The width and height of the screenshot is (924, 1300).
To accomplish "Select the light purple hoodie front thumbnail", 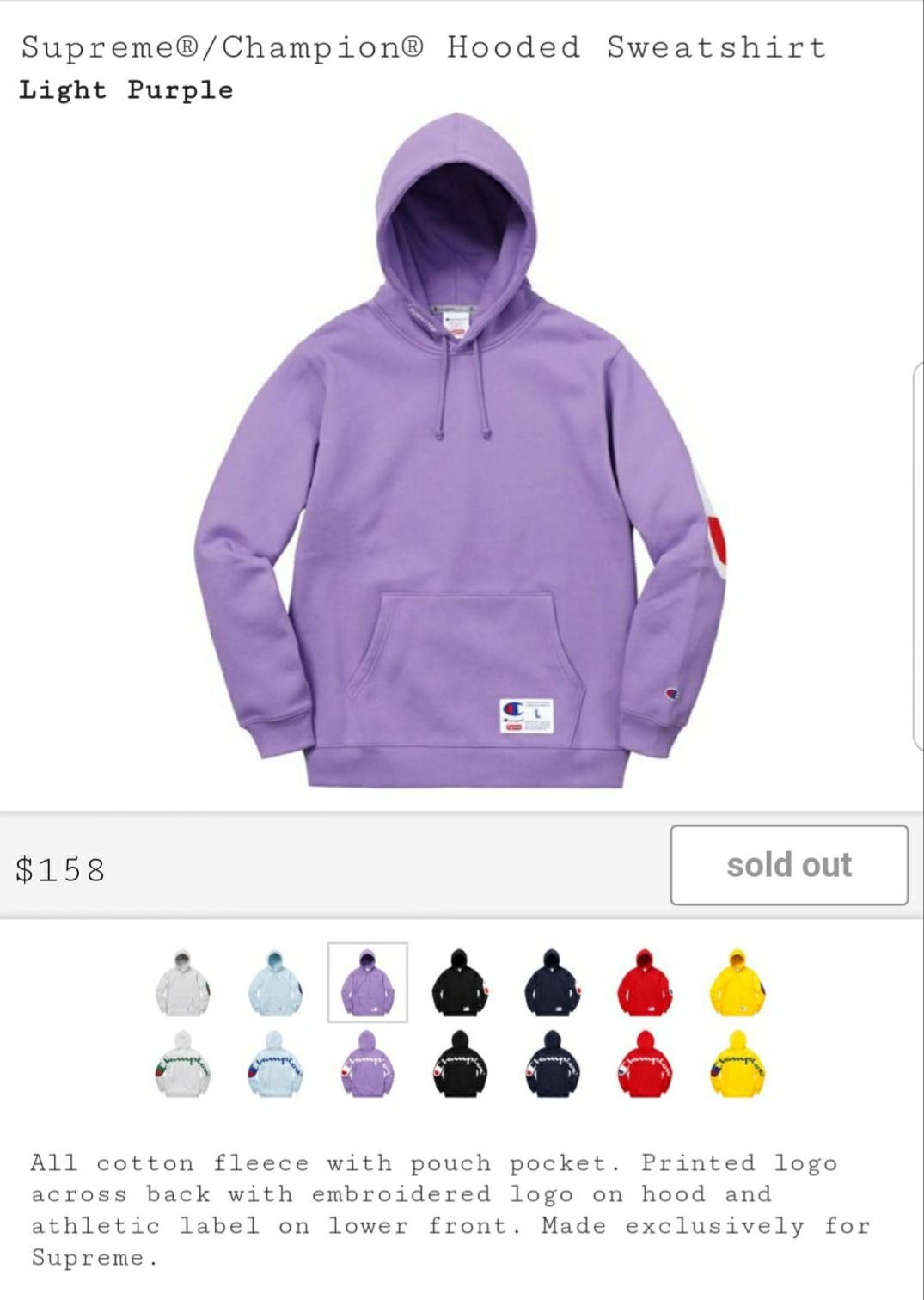I will pyautogui.click(x=367, y=983).
